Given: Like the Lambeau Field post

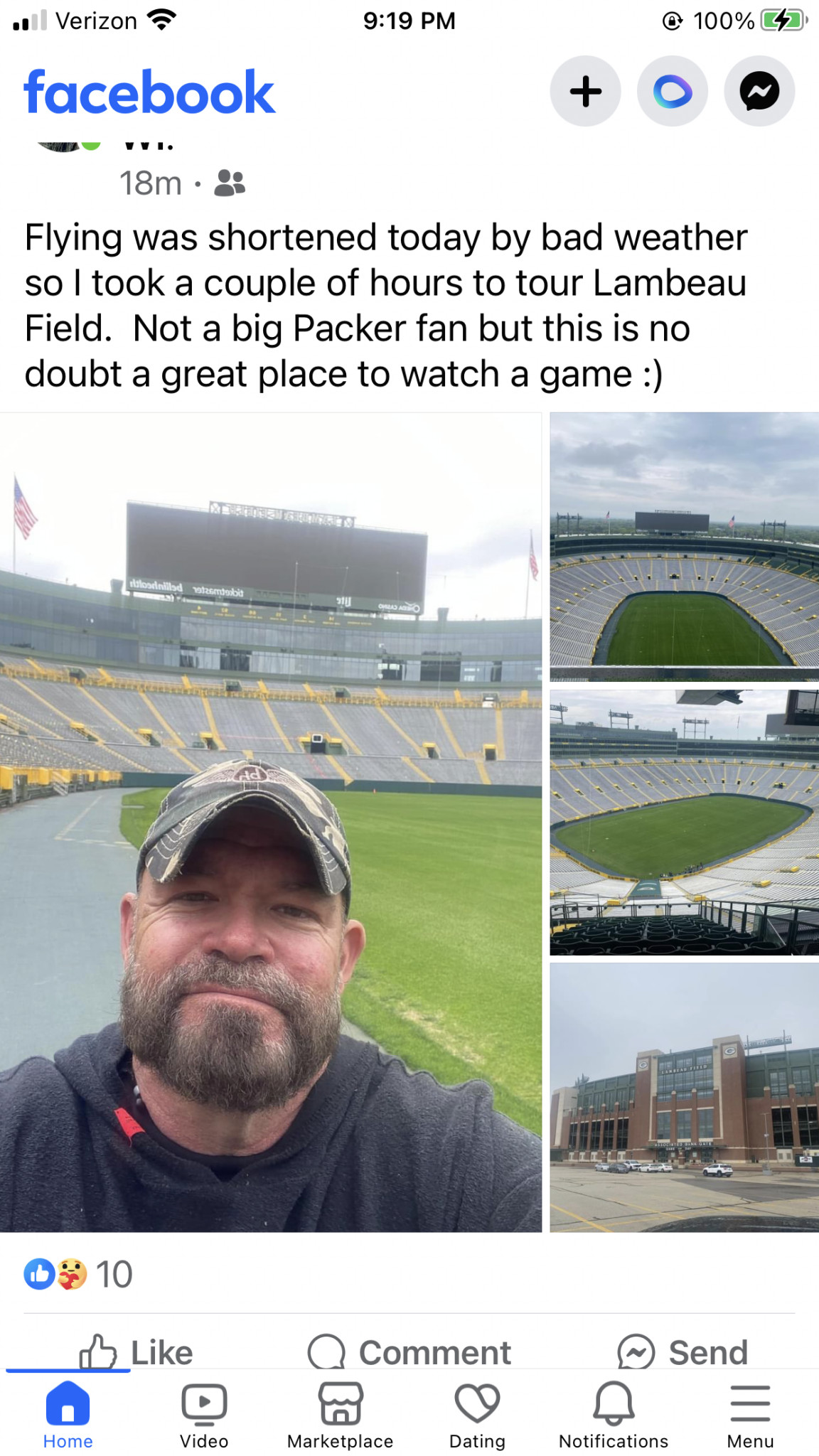Looking at the screenshot, I should pyautogui.click(x=136, y=1351).
